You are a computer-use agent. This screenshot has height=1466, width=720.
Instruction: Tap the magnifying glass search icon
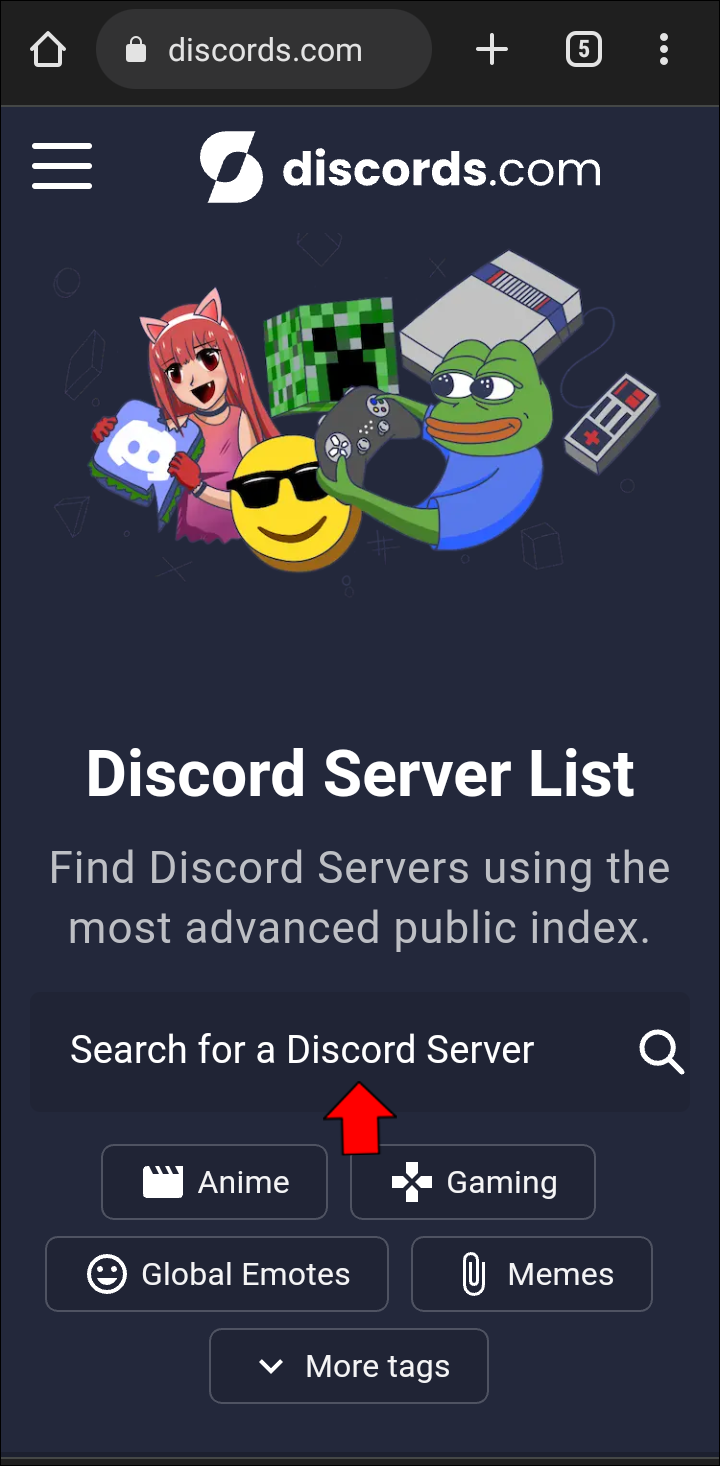click(x=661, y=1052)
